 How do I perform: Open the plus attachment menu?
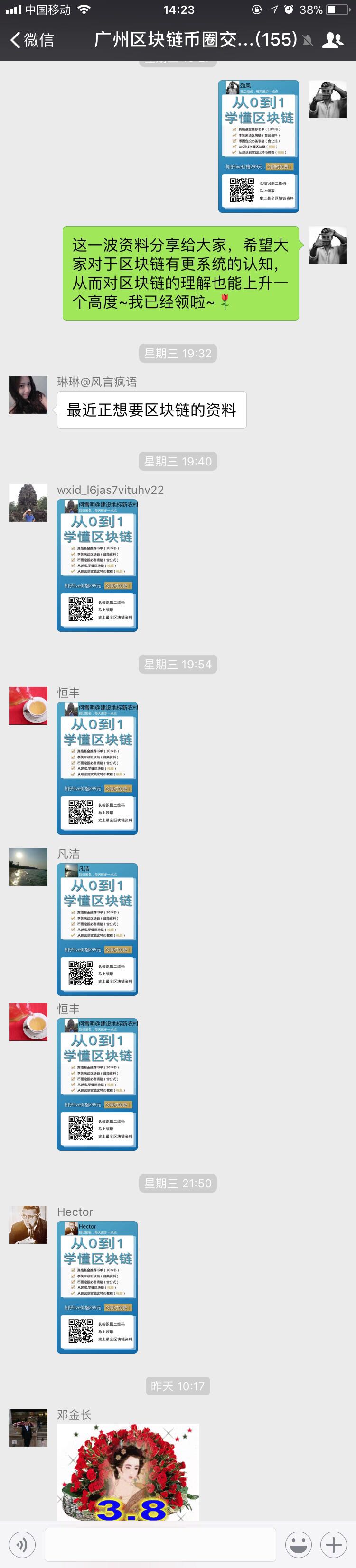333,1544
